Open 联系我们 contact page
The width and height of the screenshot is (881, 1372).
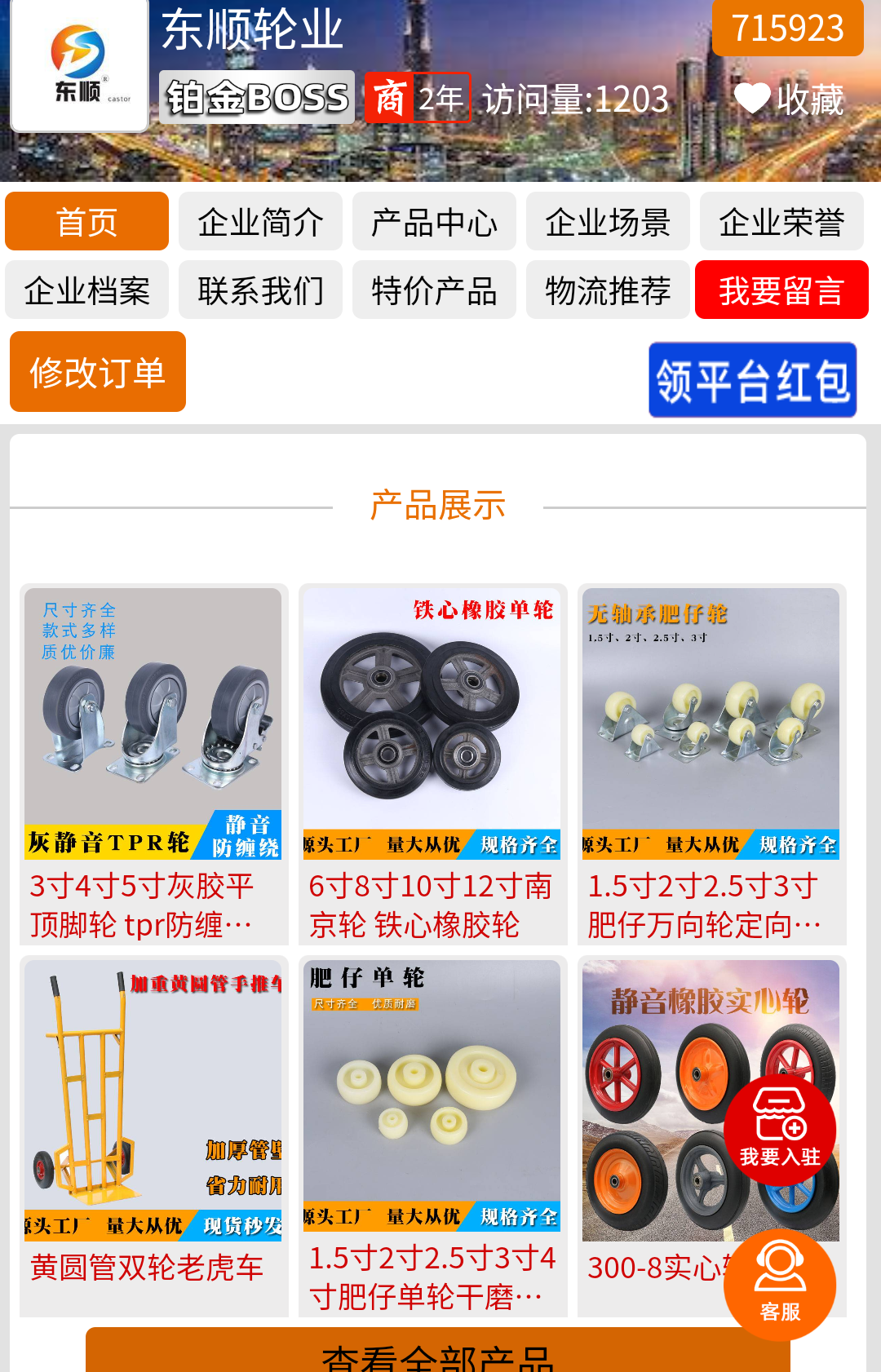[x=260, y=290]
